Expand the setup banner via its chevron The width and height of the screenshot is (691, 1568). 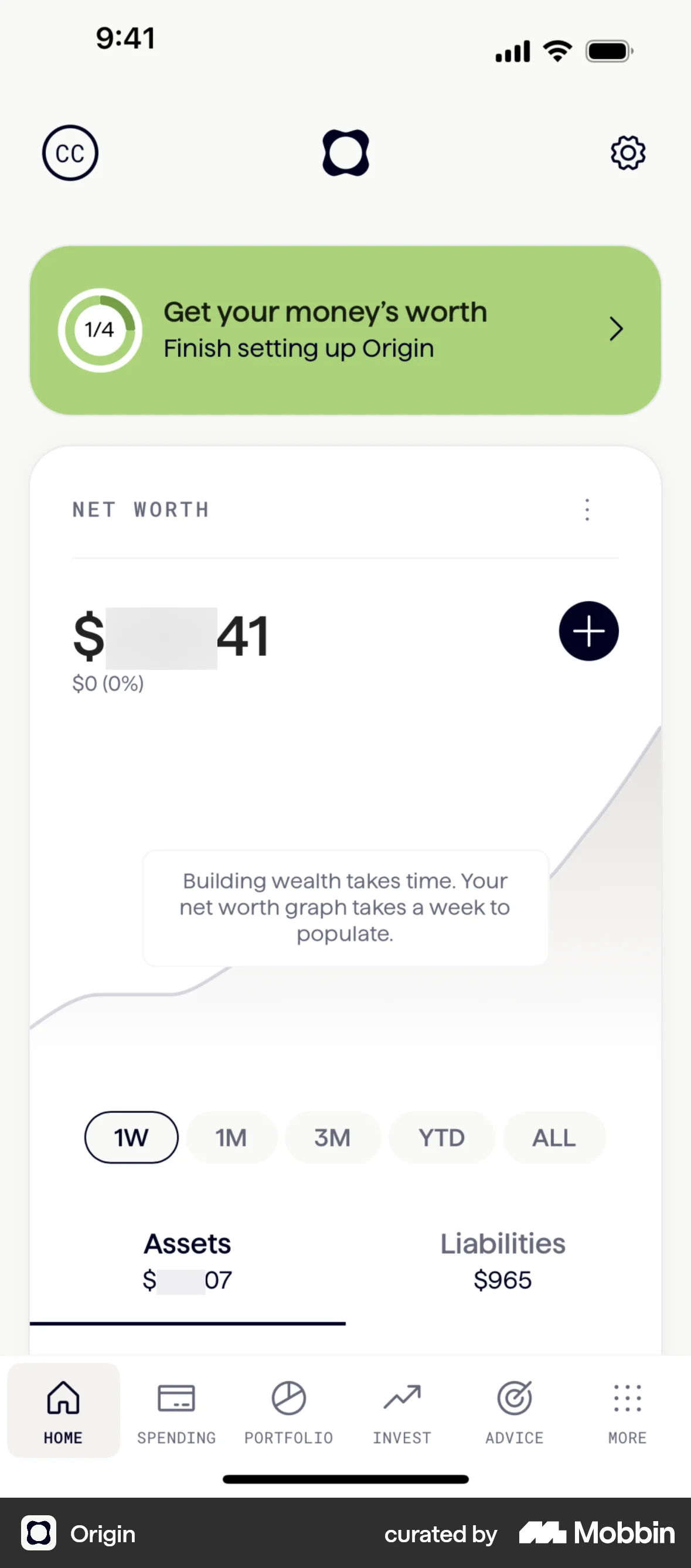tap(615, 329)
